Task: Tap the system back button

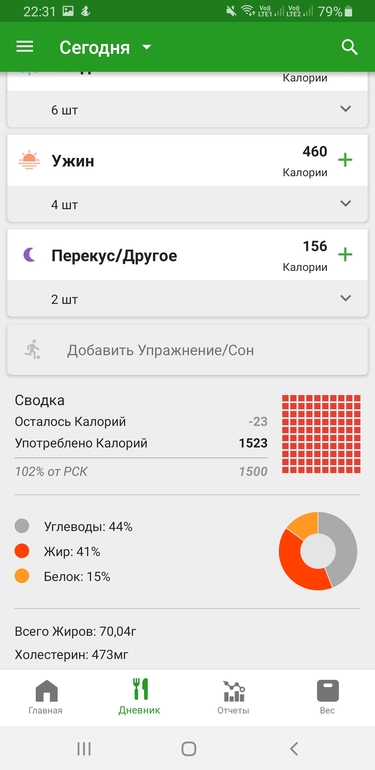Action: coord(294,748)
